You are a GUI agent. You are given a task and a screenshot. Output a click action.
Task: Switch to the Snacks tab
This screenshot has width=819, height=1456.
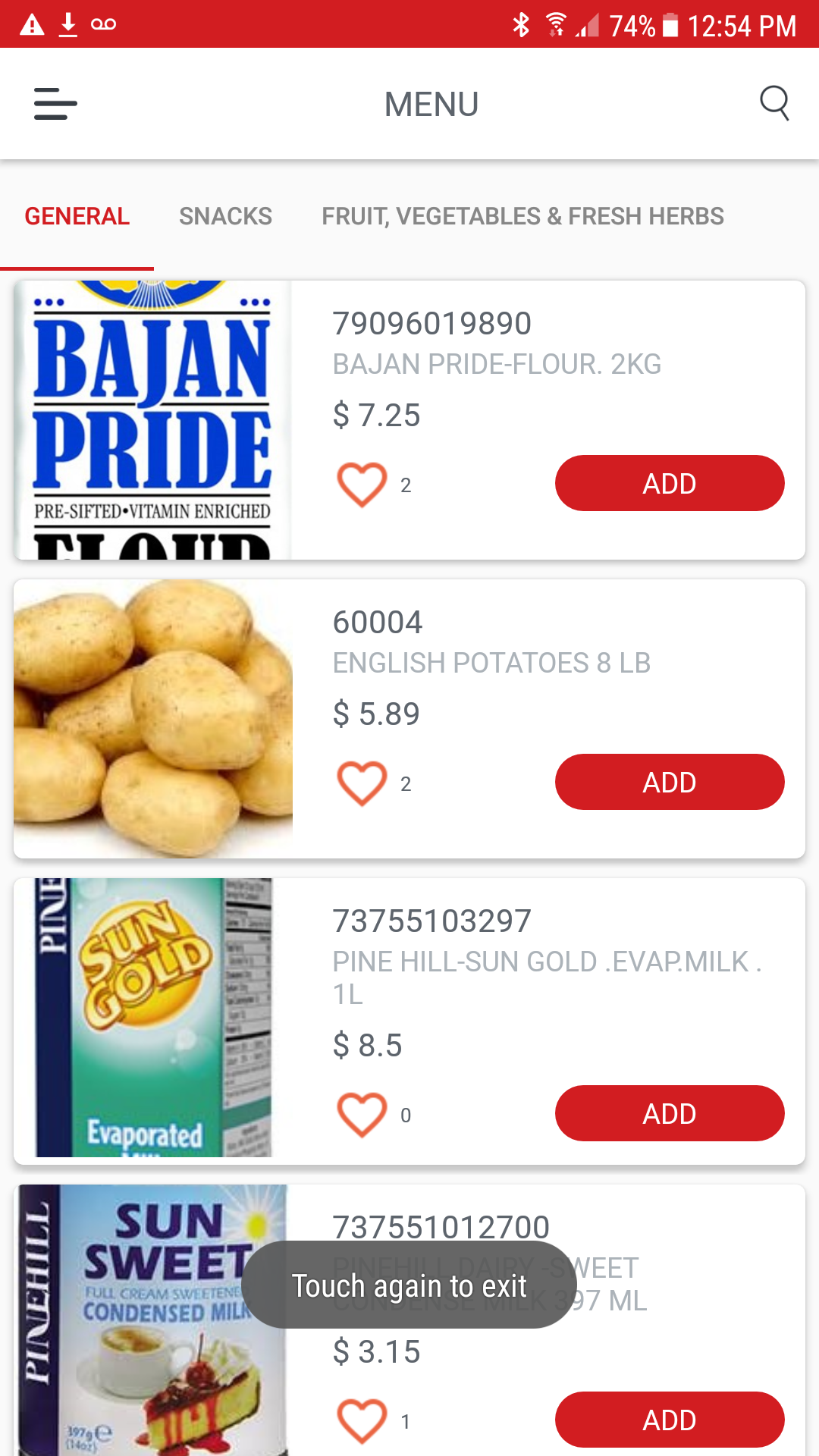click(x=225, y=216)
